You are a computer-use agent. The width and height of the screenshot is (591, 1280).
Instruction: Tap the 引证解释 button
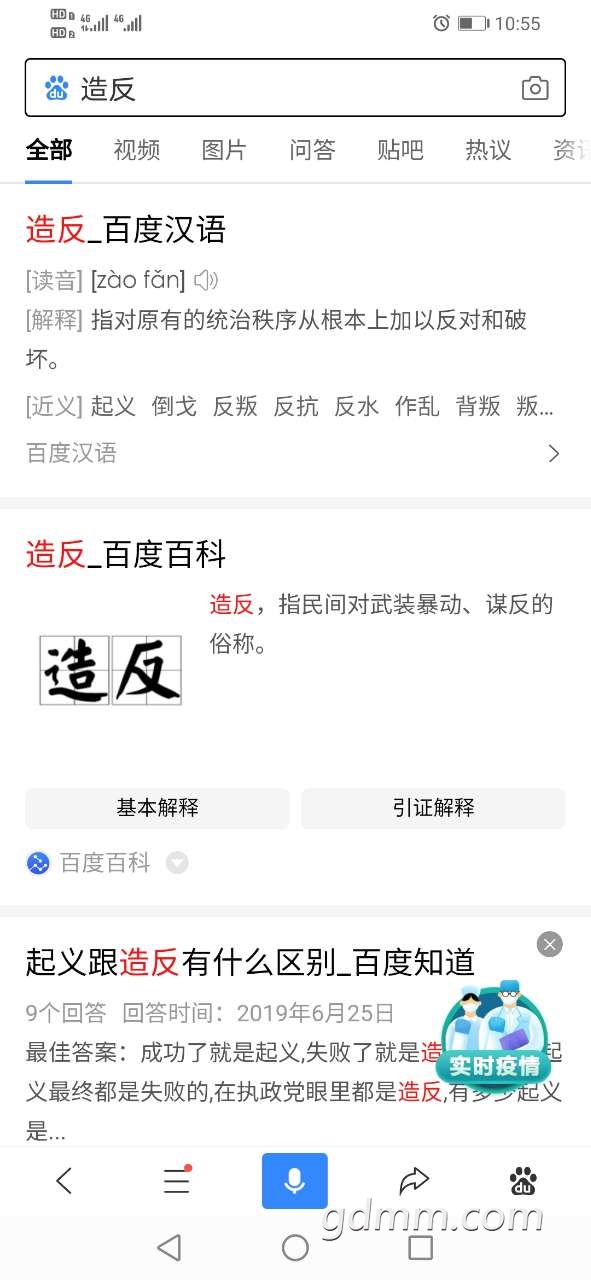click(x=433, y=808)
